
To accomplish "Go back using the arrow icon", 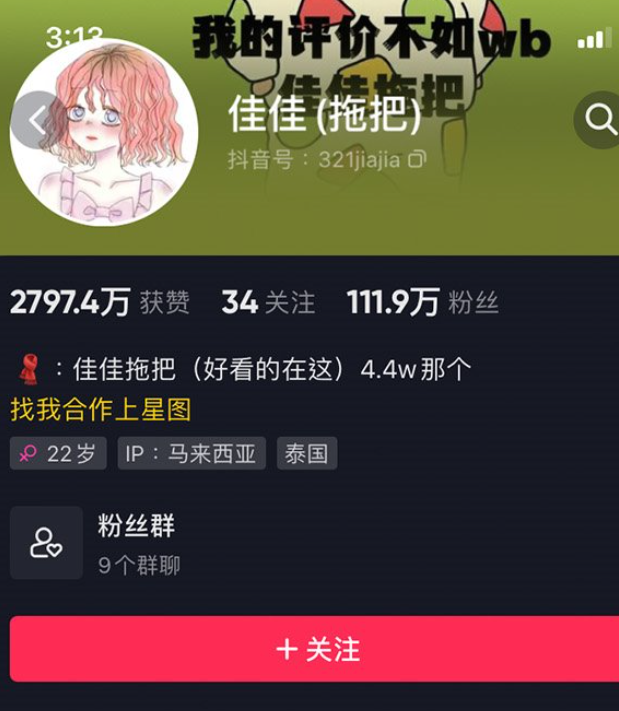I will 36,121.
